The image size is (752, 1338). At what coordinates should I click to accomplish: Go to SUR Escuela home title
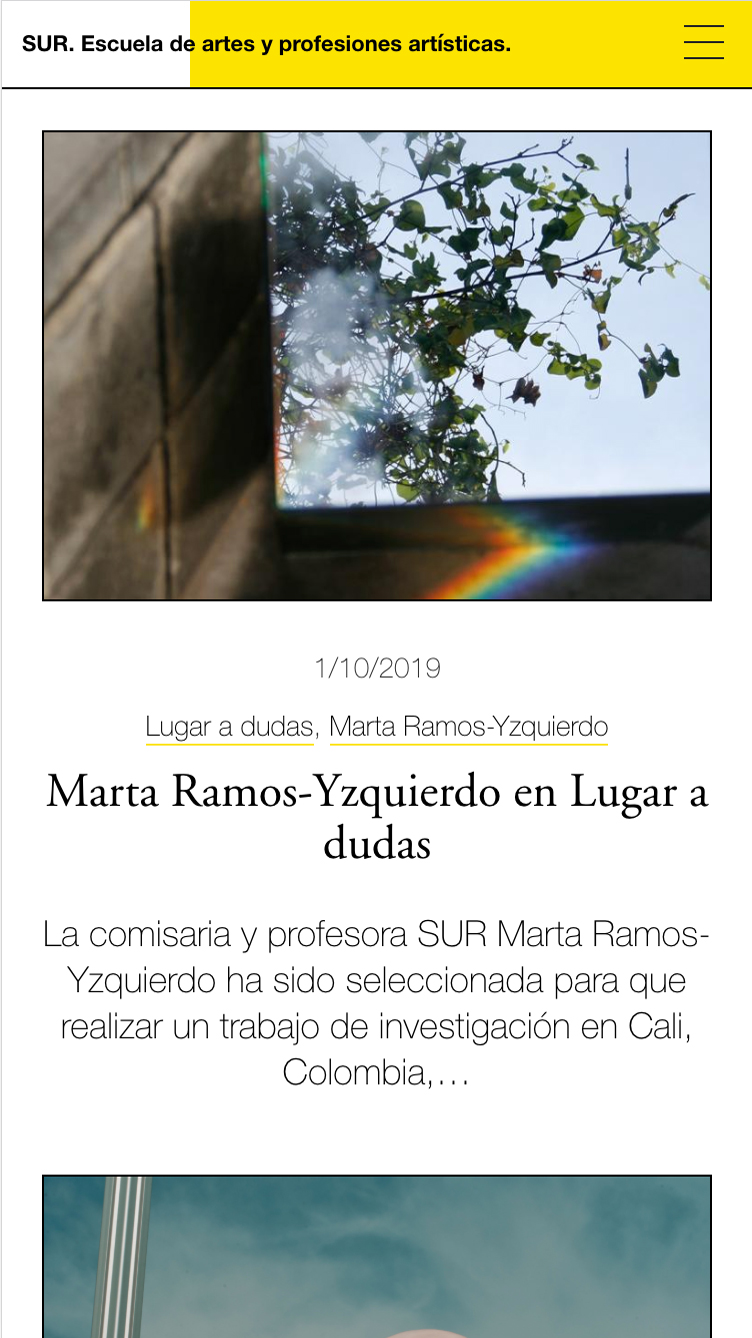point(266,44)
